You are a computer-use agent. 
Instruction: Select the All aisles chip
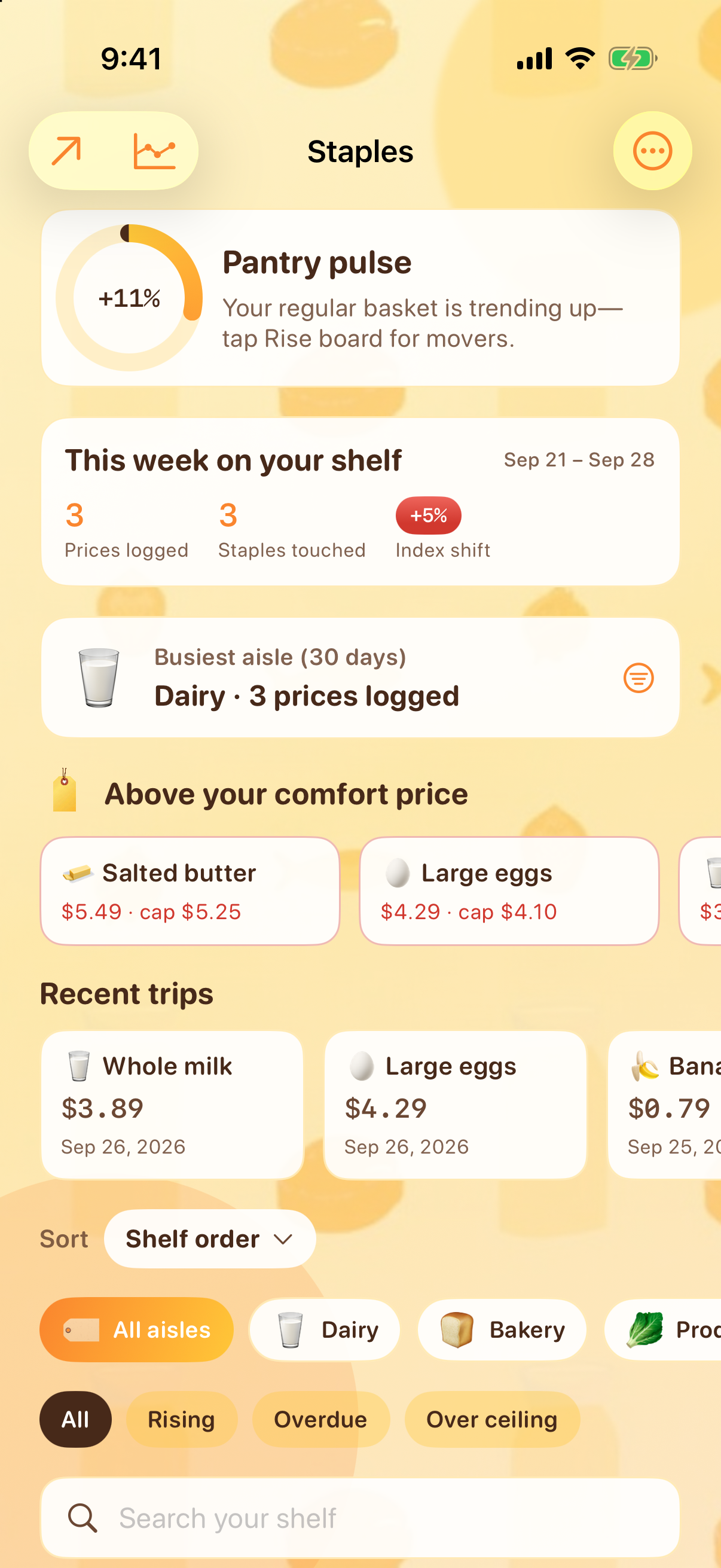click(x=136, y=1329)
